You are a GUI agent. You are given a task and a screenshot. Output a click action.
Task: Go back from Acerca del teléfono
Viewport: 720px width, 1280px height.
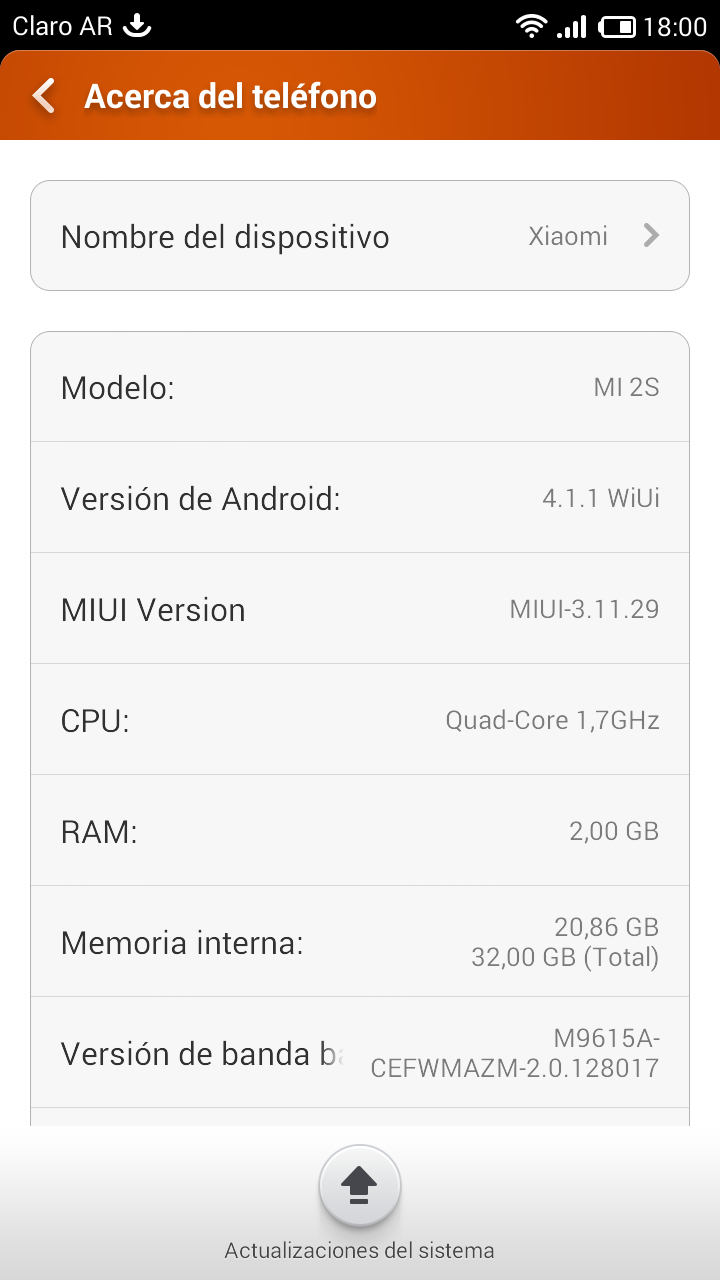click(45, 97)
